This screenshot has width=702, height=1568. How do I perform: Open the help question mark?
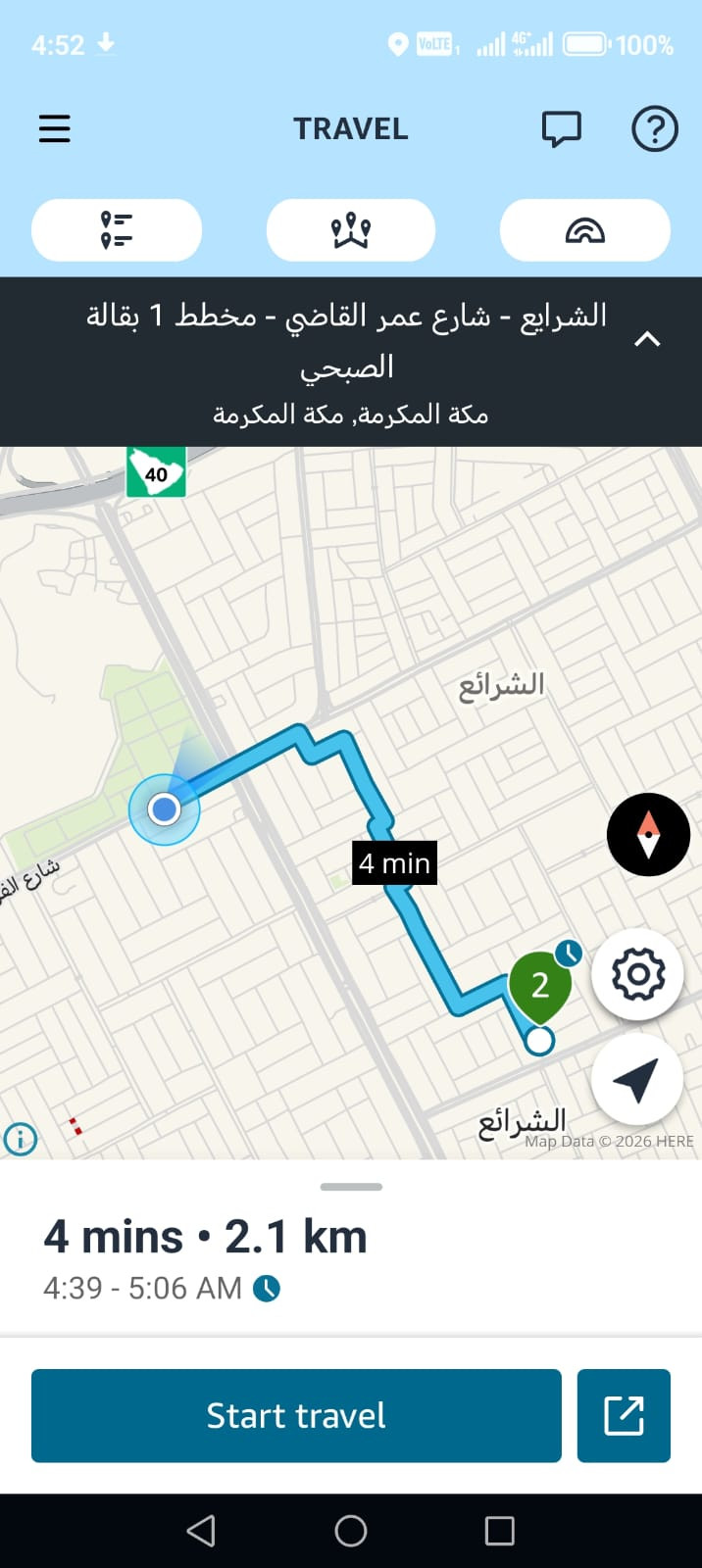point(655,128)
